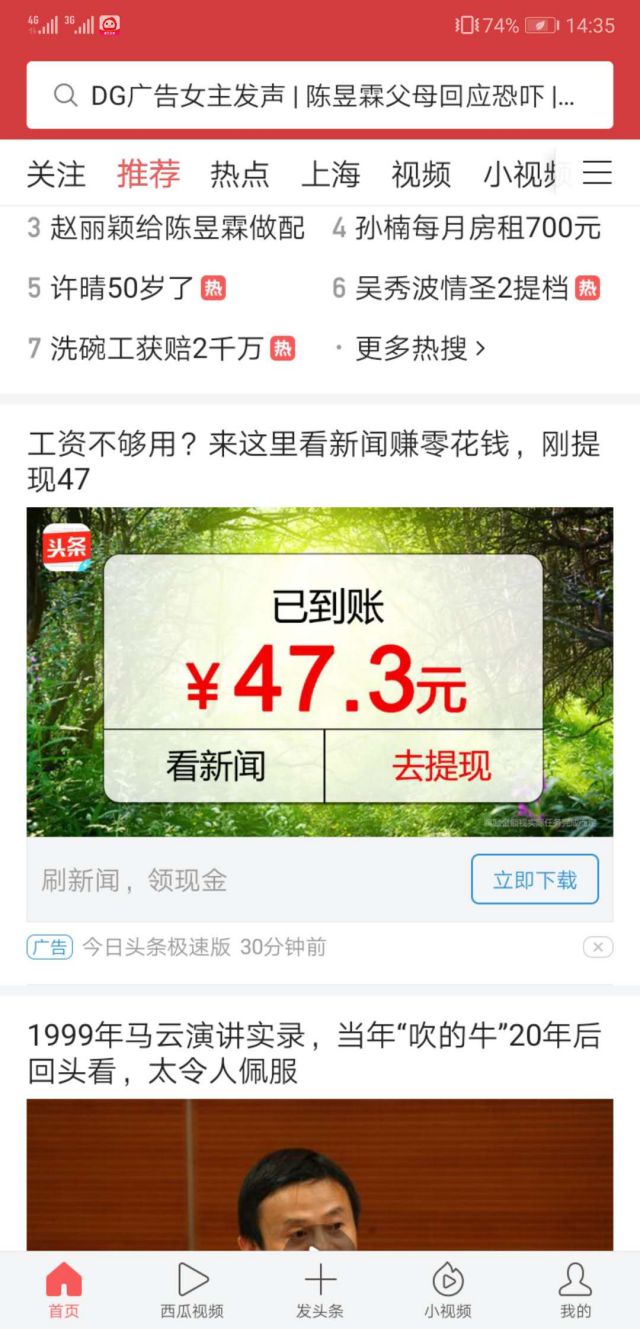Switch to the 上海 channel tab

(330, 174)
